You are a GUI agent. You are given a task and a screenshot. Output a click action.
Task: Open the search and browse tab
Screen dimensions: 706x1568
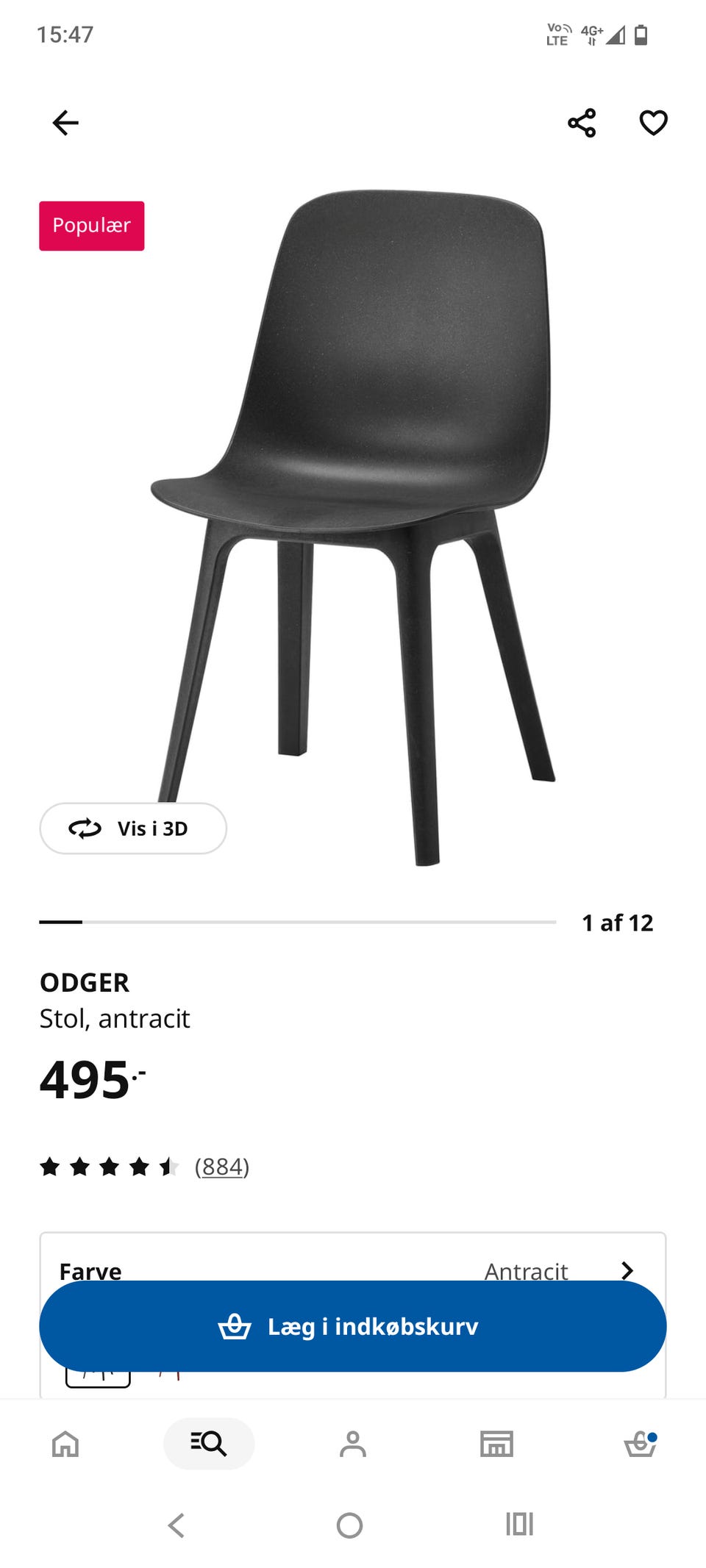click(209, 1444)
